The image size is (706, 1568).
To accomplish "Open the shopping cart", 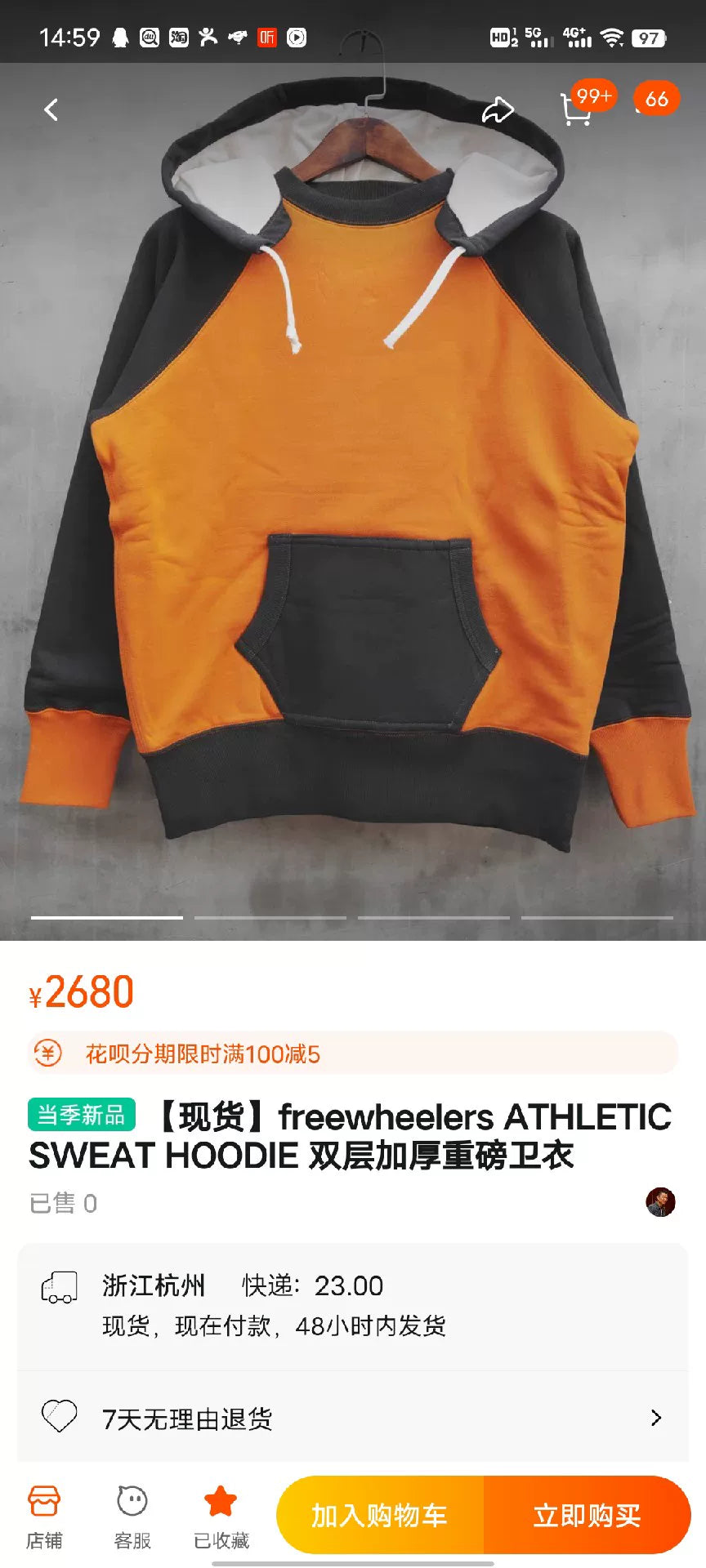I will pos(577,109).
